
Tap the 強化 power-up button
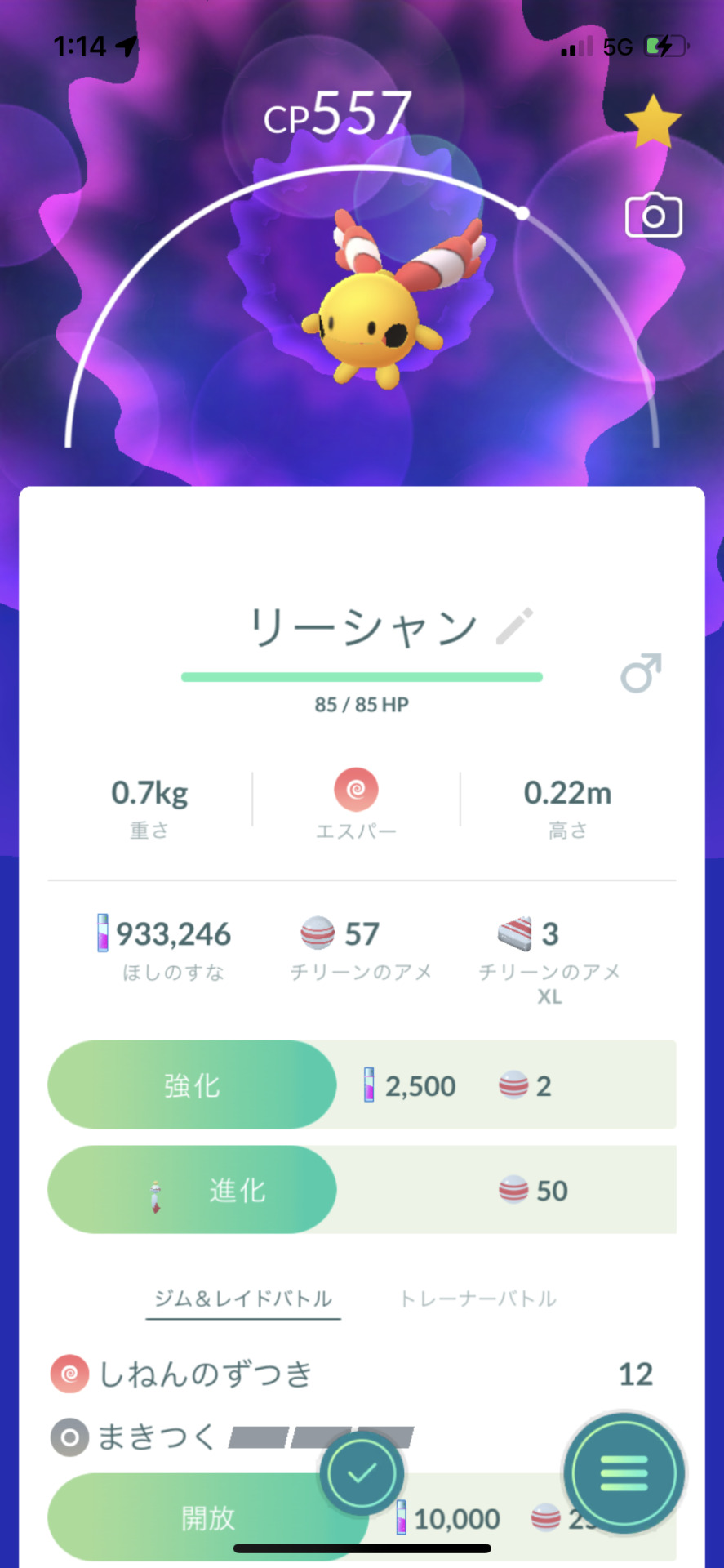(193, 1085)
